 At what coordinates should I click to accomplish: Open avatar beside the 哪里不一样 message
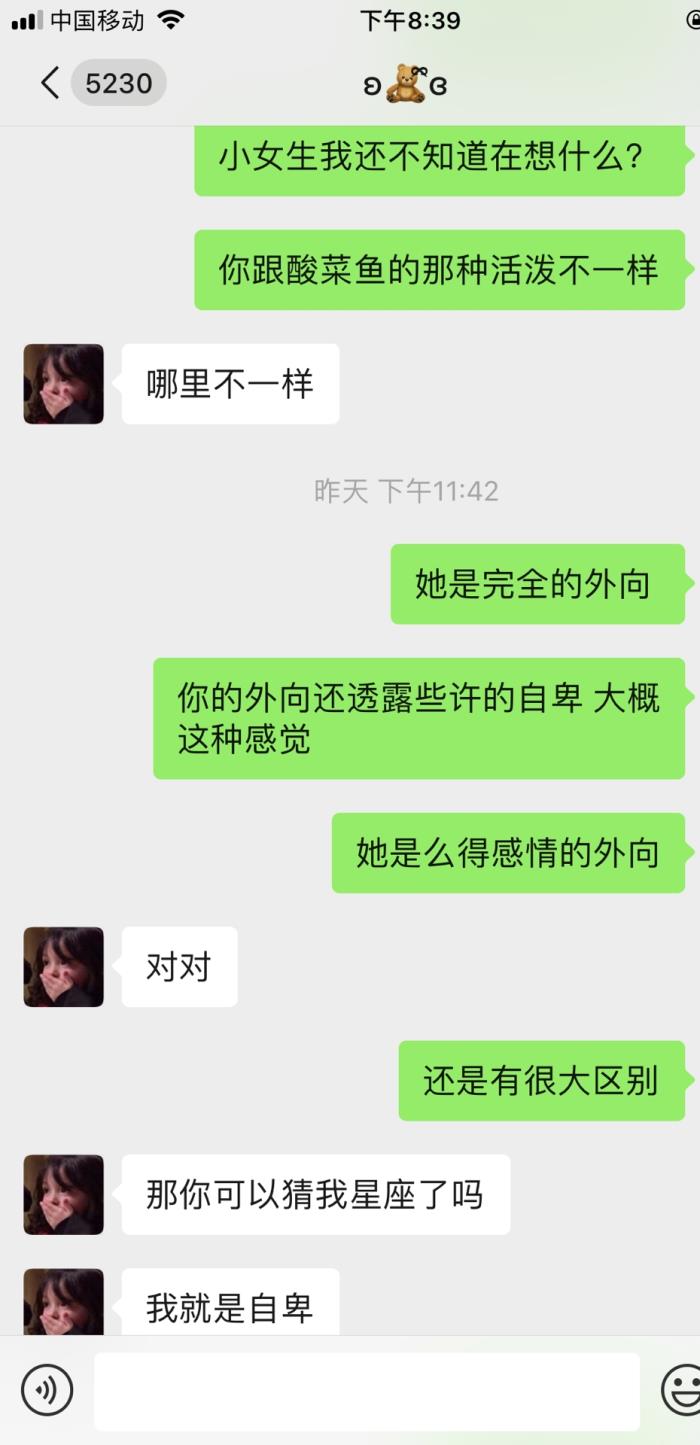click(x=64, y=384)
